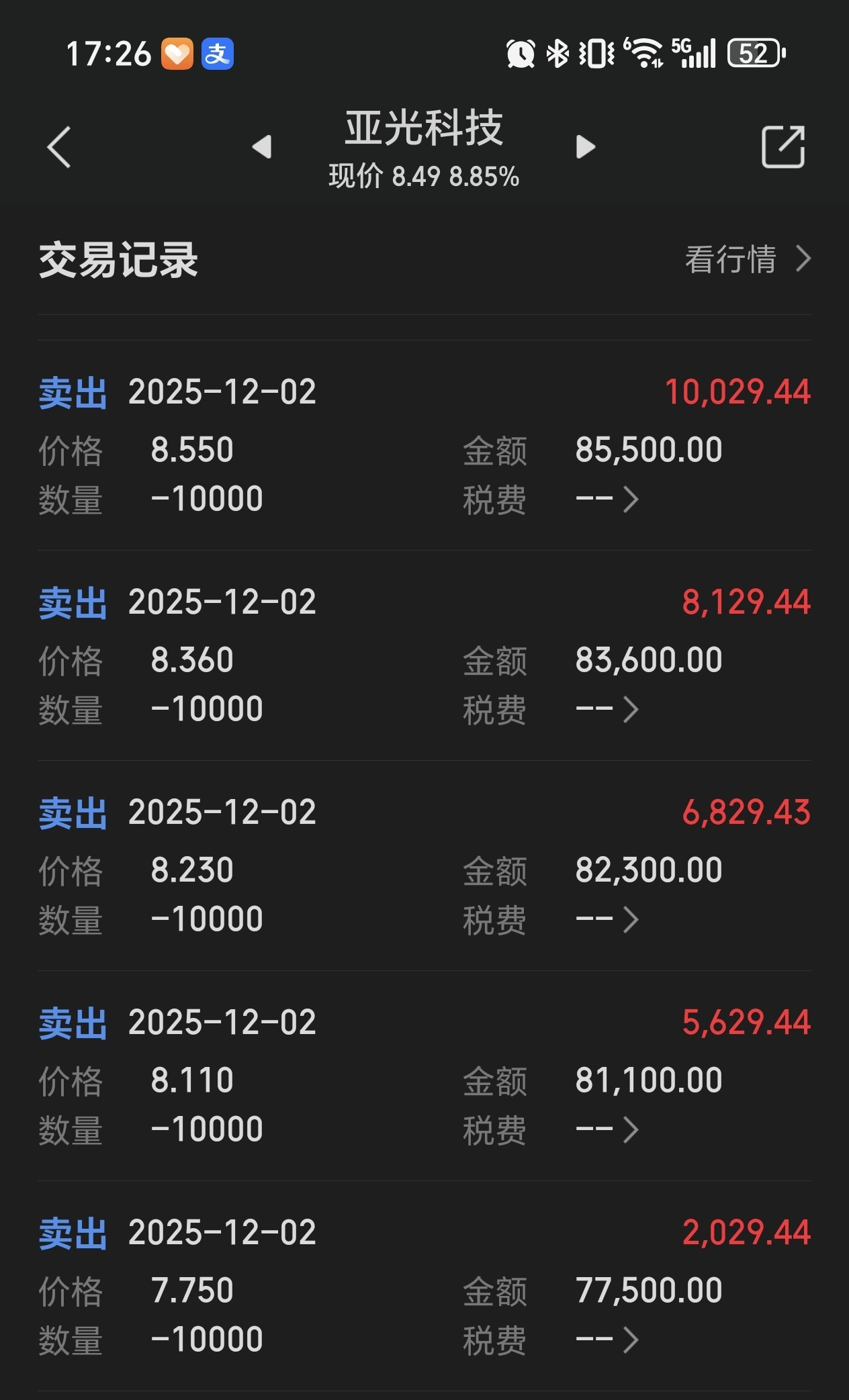This screenshot has height=1400, width=849.
Task: Switch to the previous stock with left triangle
Action: (x=262, y=146)
